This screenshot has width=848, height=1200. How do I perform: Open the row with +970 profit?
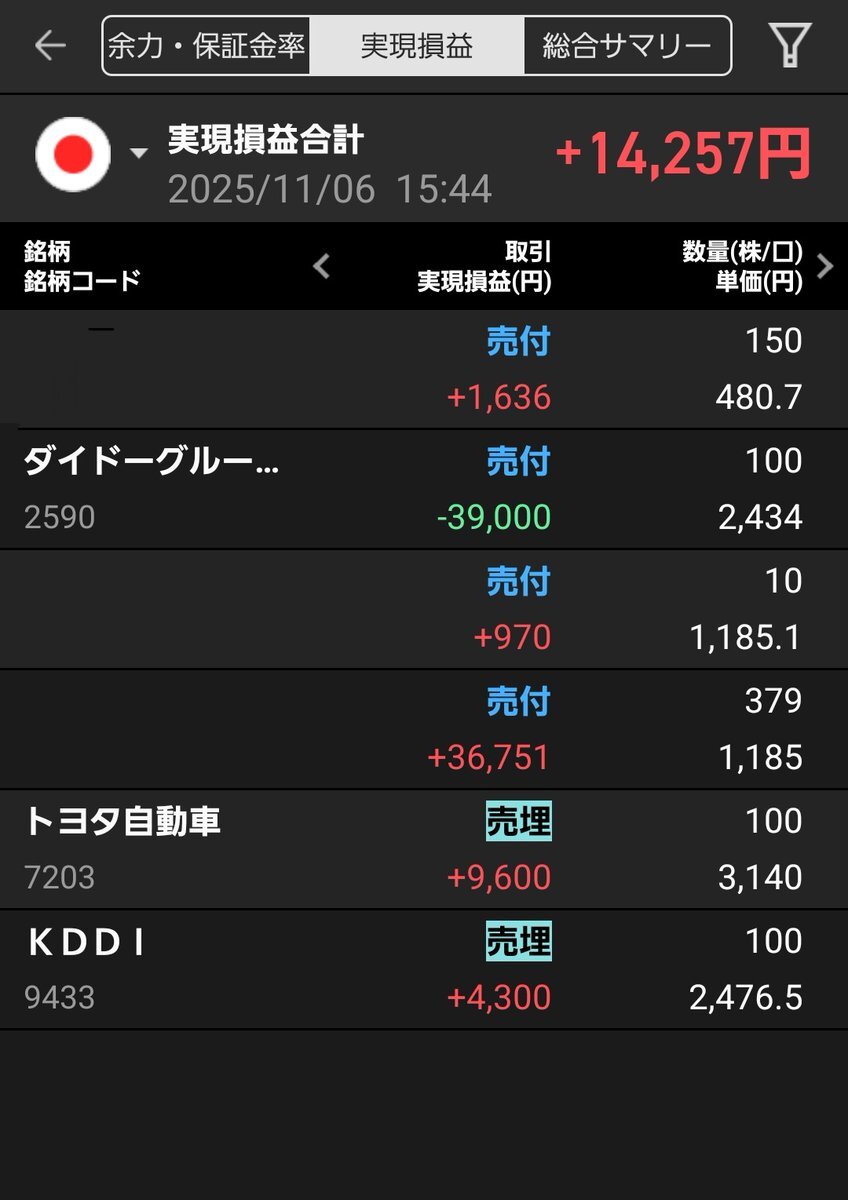(424, 609)
